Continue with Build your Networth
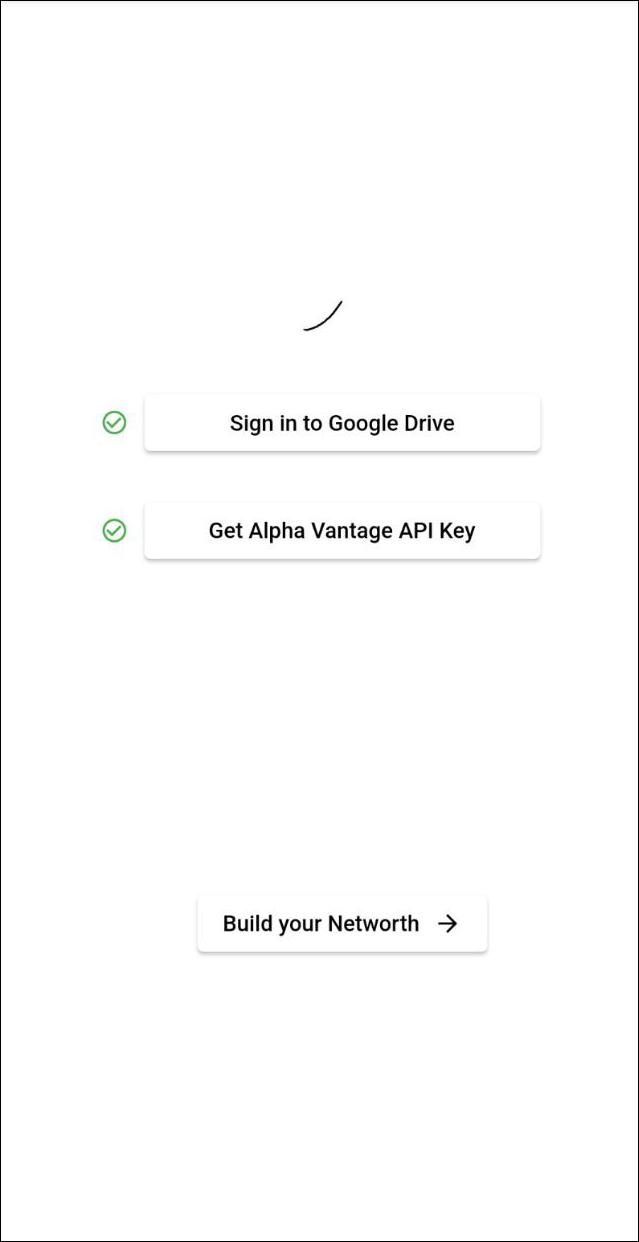 [342, 923]
